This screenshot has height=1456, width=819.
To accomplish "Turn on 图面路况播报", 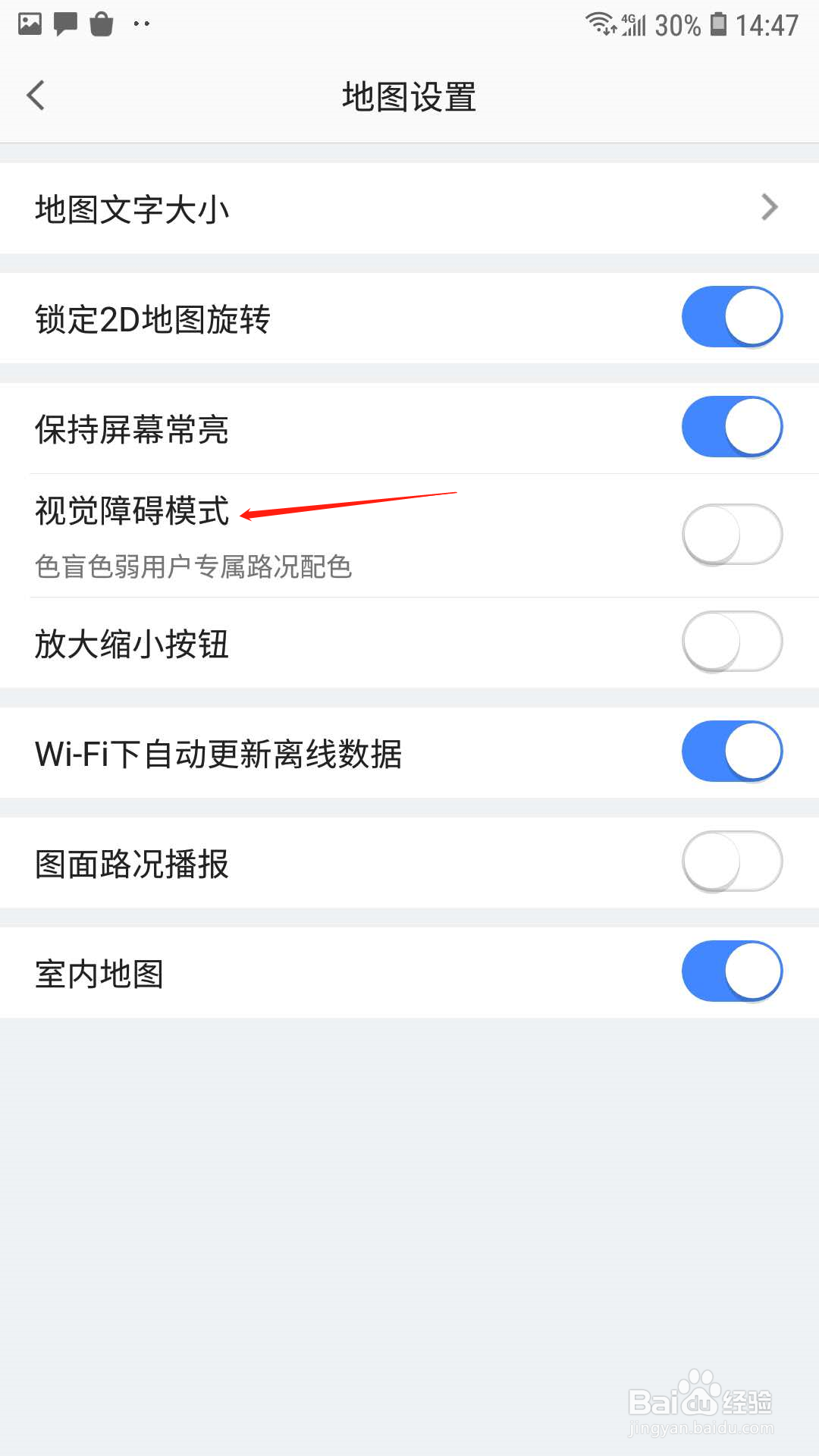I will point(731,861).
